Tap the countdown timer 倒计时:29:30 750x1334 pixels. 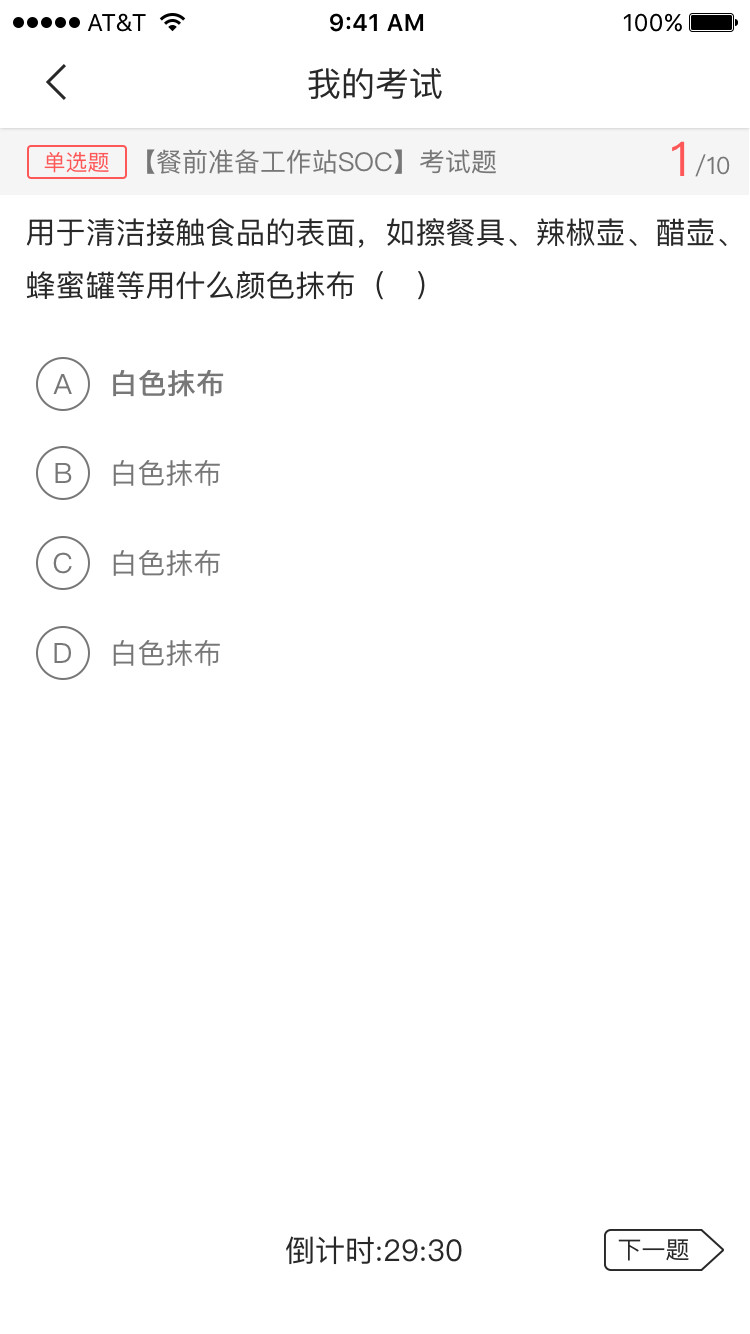coord(371,1250)
